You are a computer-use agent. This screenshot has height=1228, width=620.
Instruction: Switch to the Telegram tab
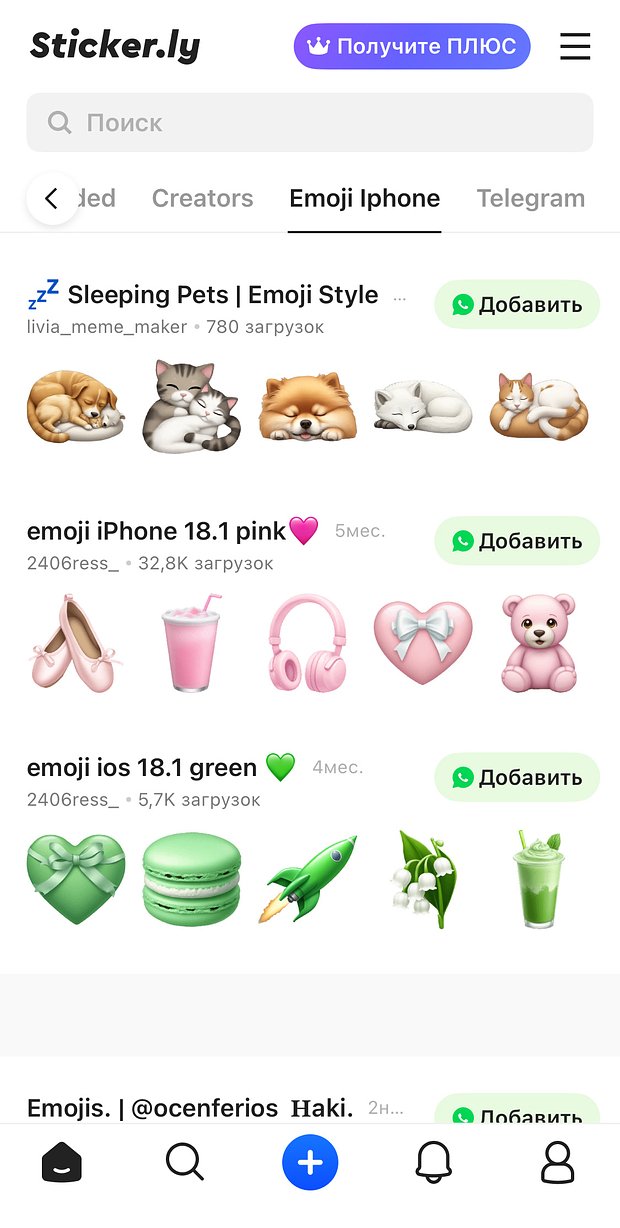pyautogui.click(x=530, y=198)
